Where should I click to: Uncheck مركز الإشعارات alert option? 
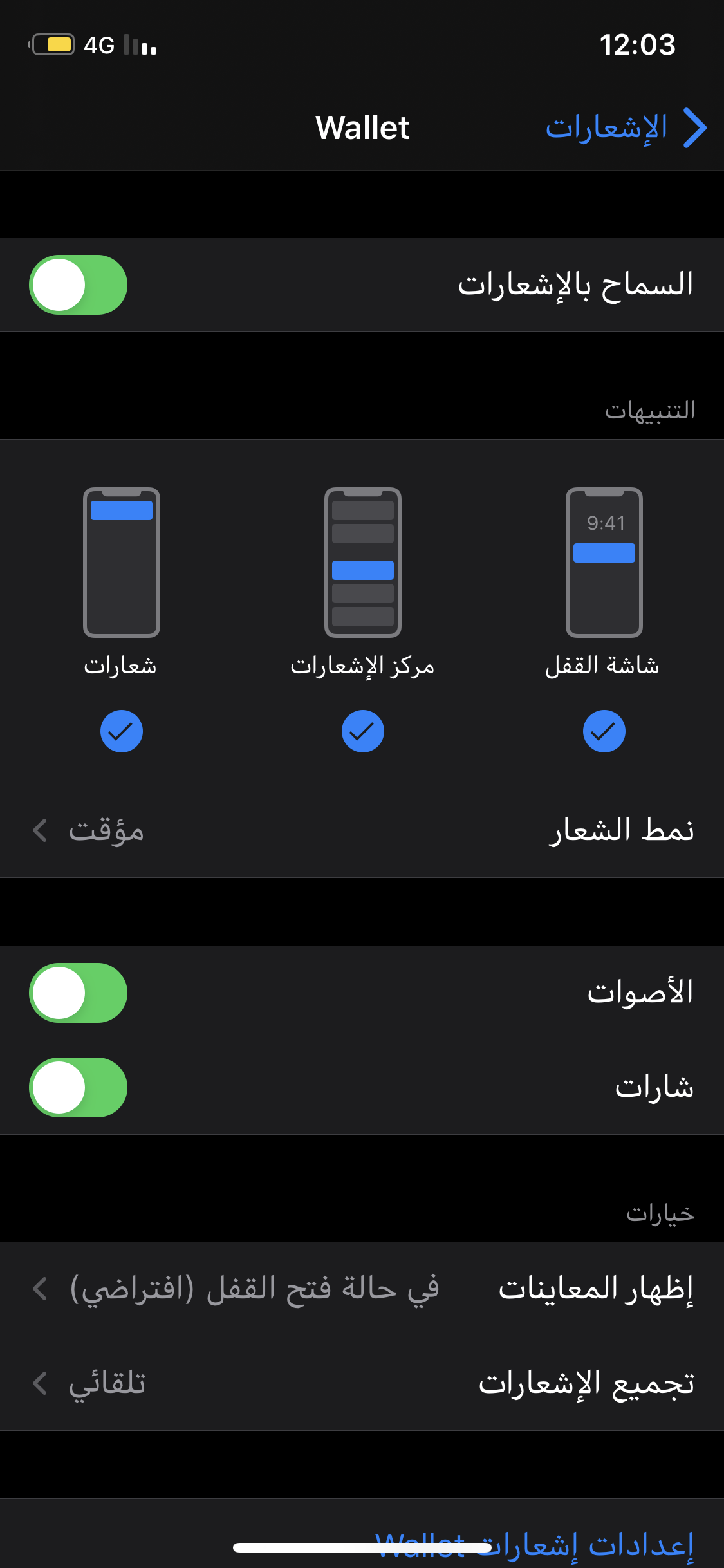(x=362, y=731)
